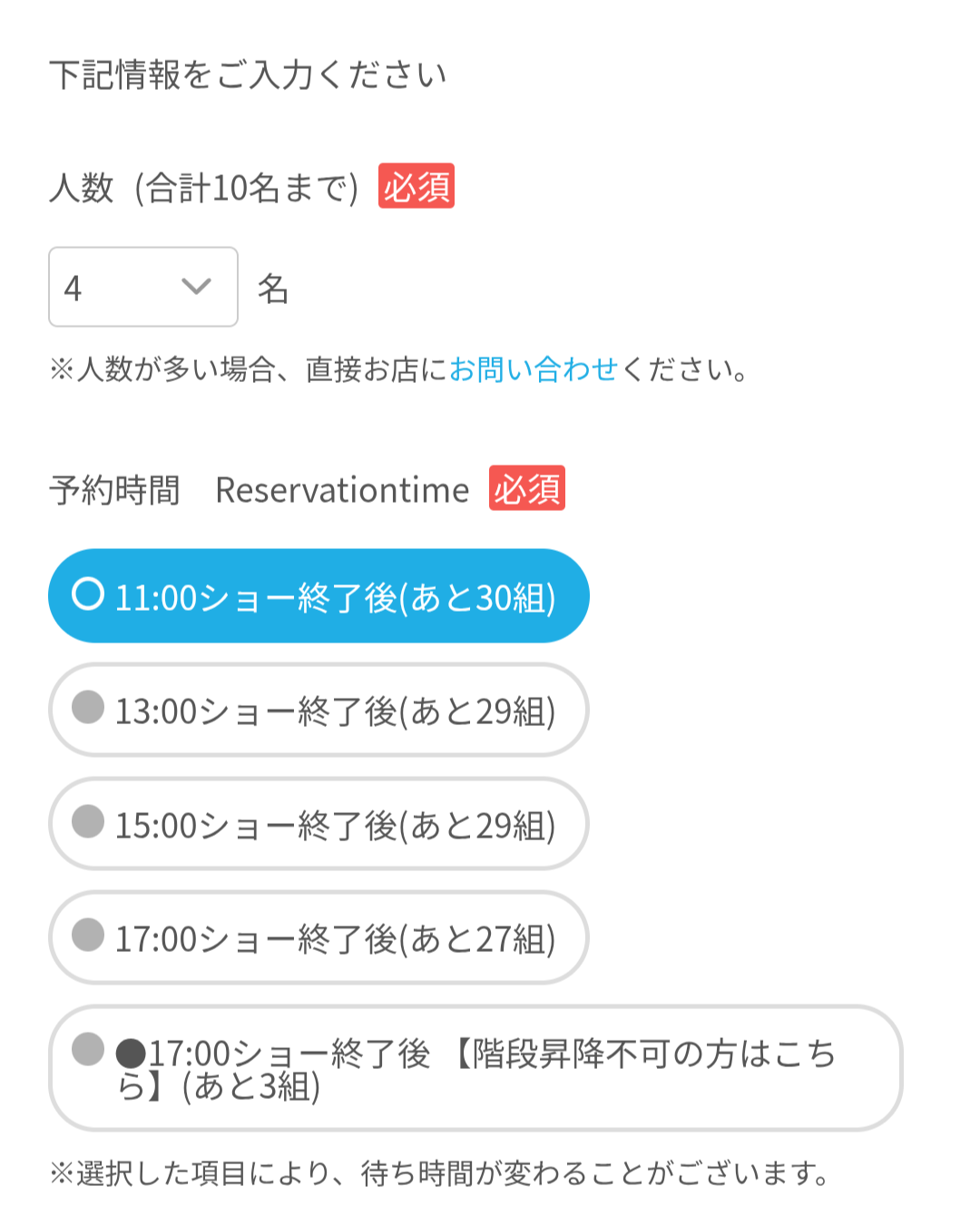Pick the 15:00 show reservation slot
This screenshot has height=1225, width=980.
pyautogui.click(x=318, y=824)
